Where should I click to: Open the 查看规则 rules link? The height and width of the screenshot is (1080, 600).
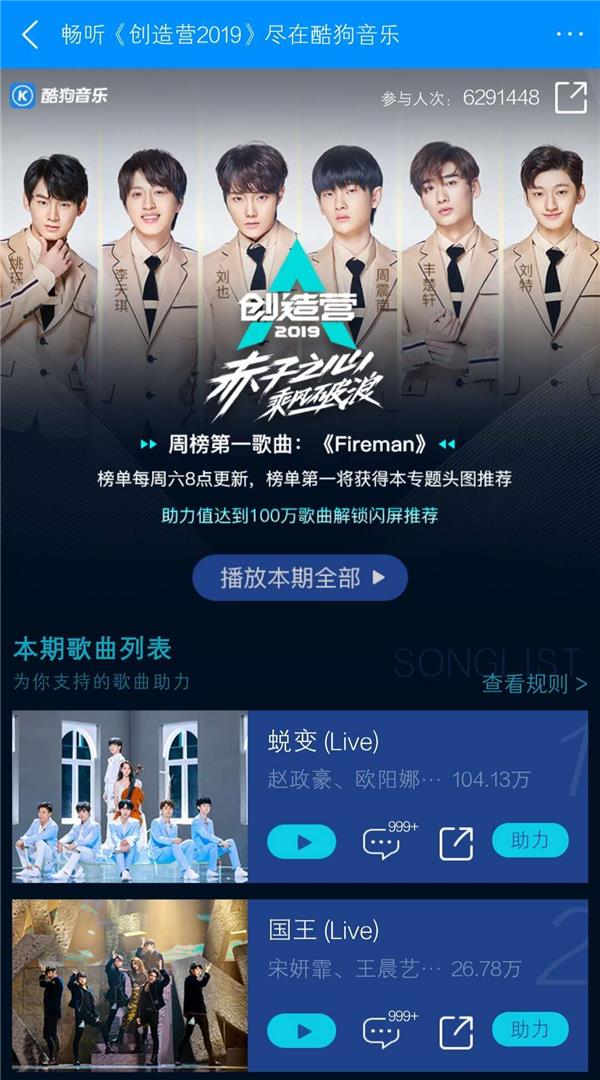pyautogui.click(x=534, y=684)
